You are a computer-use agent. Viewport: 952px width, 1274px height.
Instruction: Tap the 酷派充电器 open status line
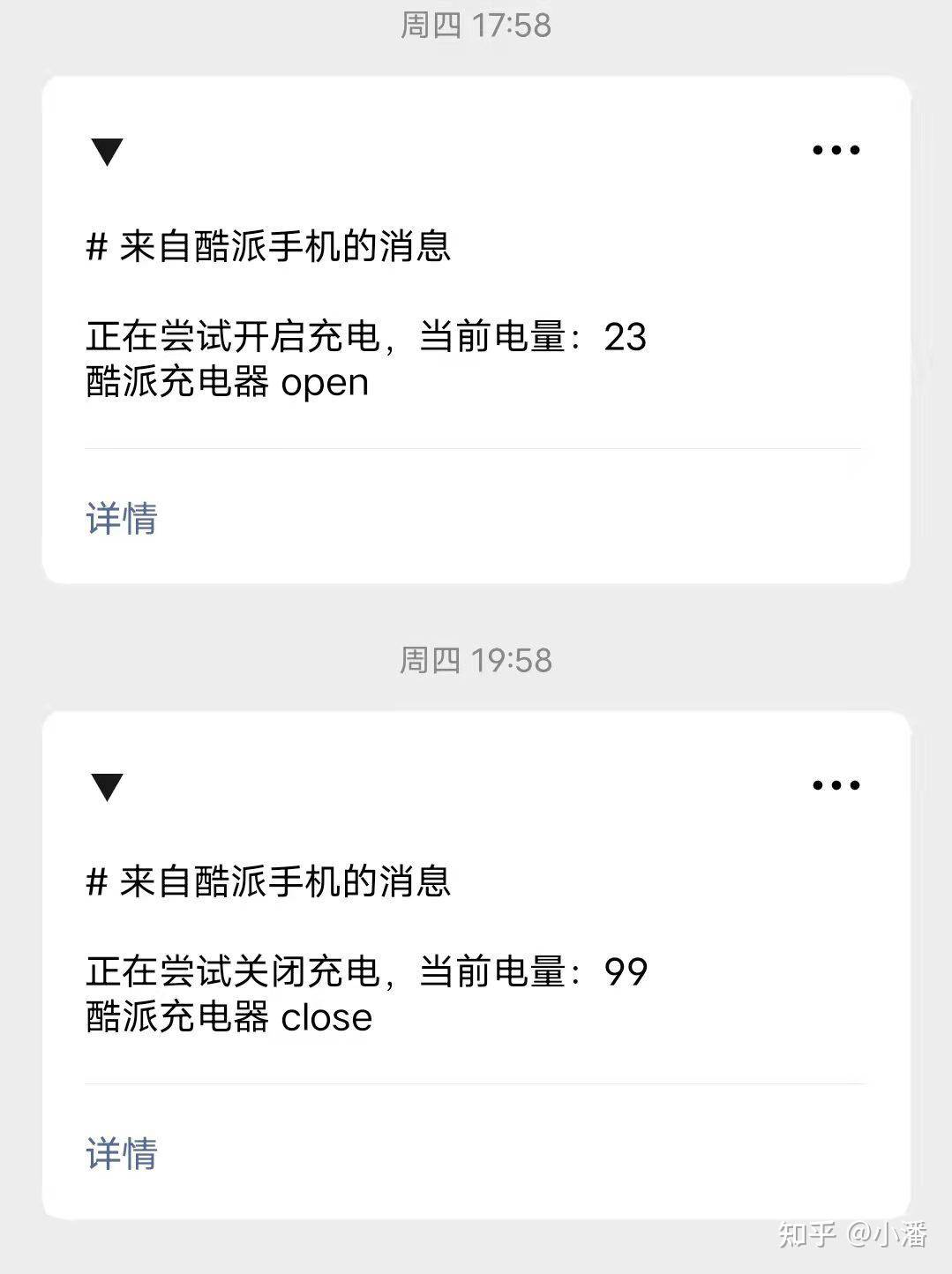[225, 383]
